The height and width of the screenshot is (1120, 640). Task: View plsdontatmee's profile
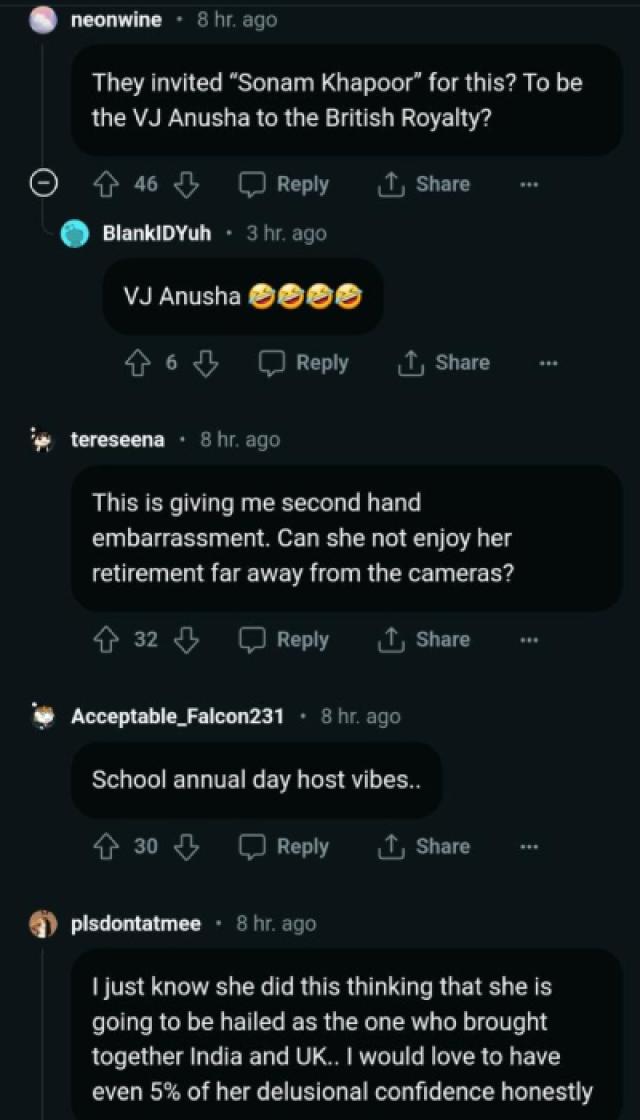coord(136,924)
